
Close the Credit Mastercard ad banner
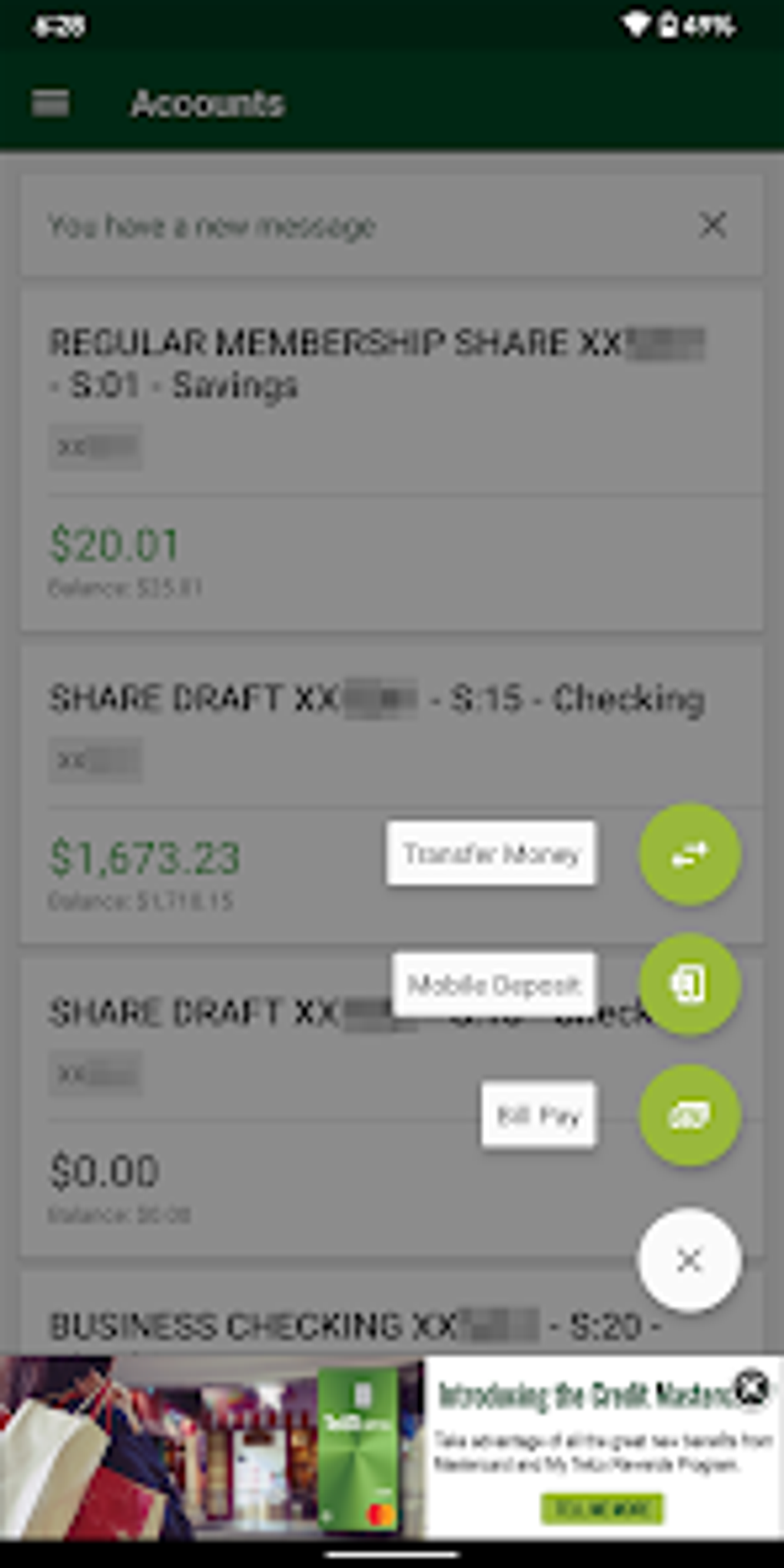(x=751, y=1387)
